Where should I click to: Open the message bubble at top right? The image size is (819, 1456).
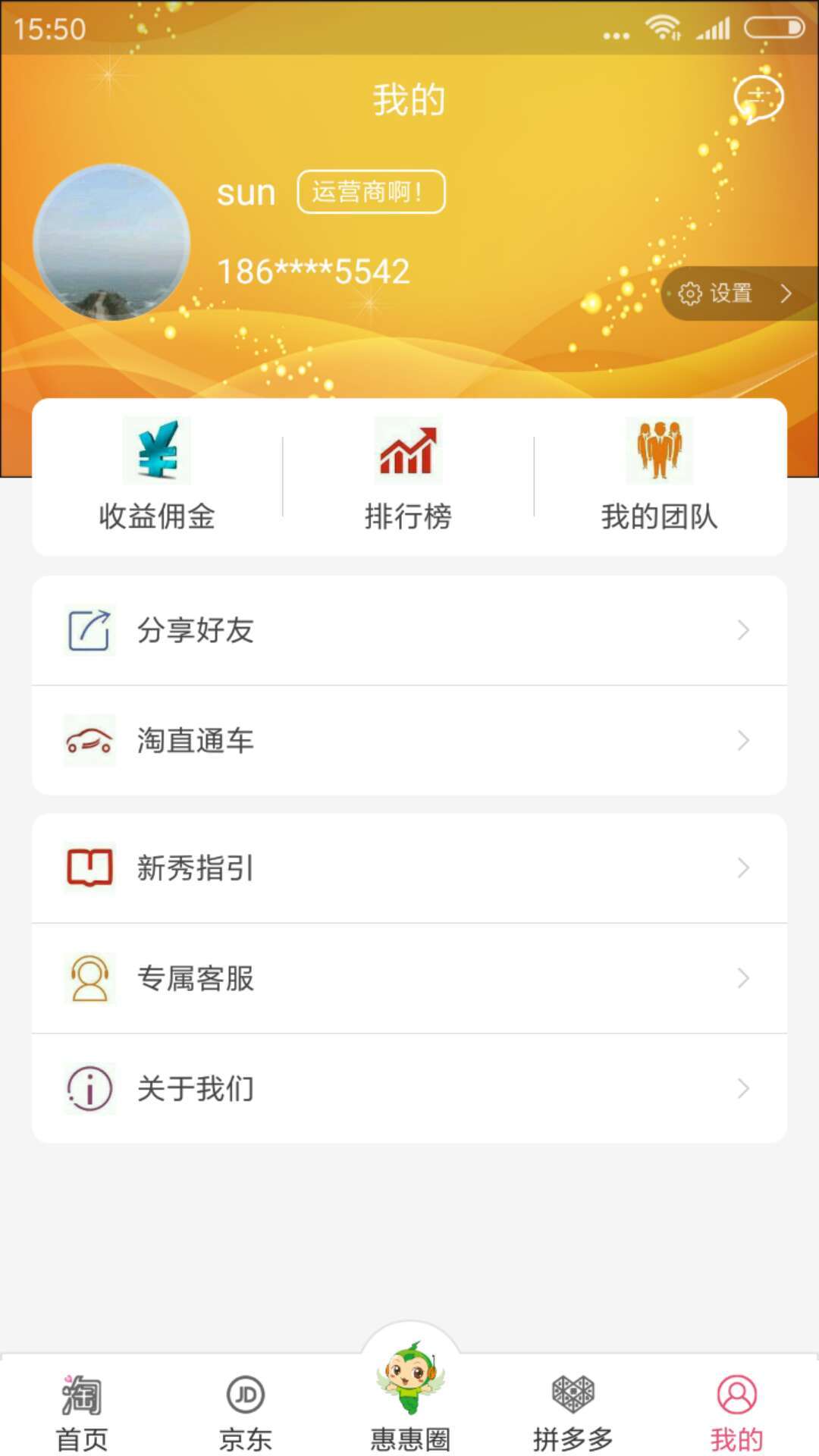point(758,99)
